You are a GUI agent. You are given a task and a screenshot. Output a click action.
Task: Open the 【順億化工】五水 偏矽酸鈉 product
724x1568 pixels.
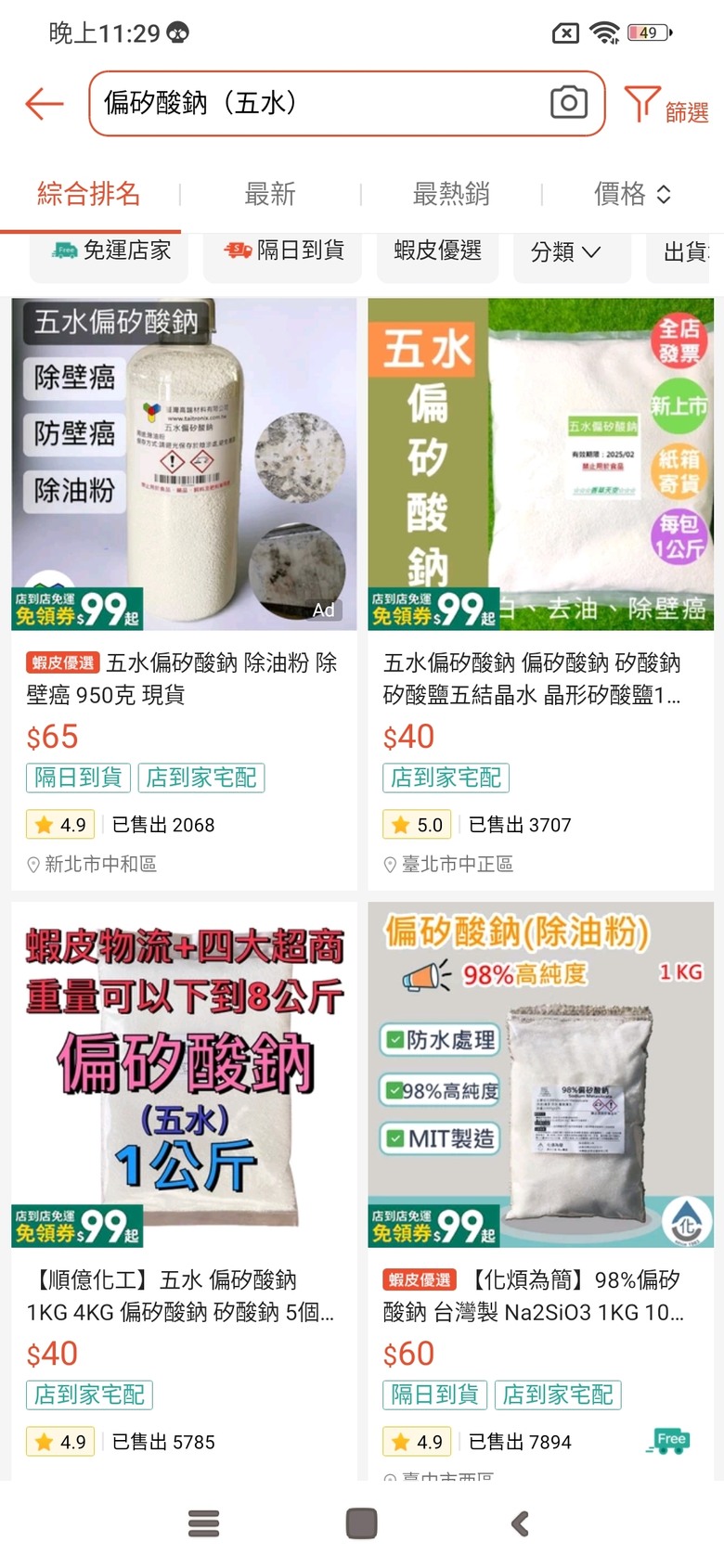pos(184,1295)
